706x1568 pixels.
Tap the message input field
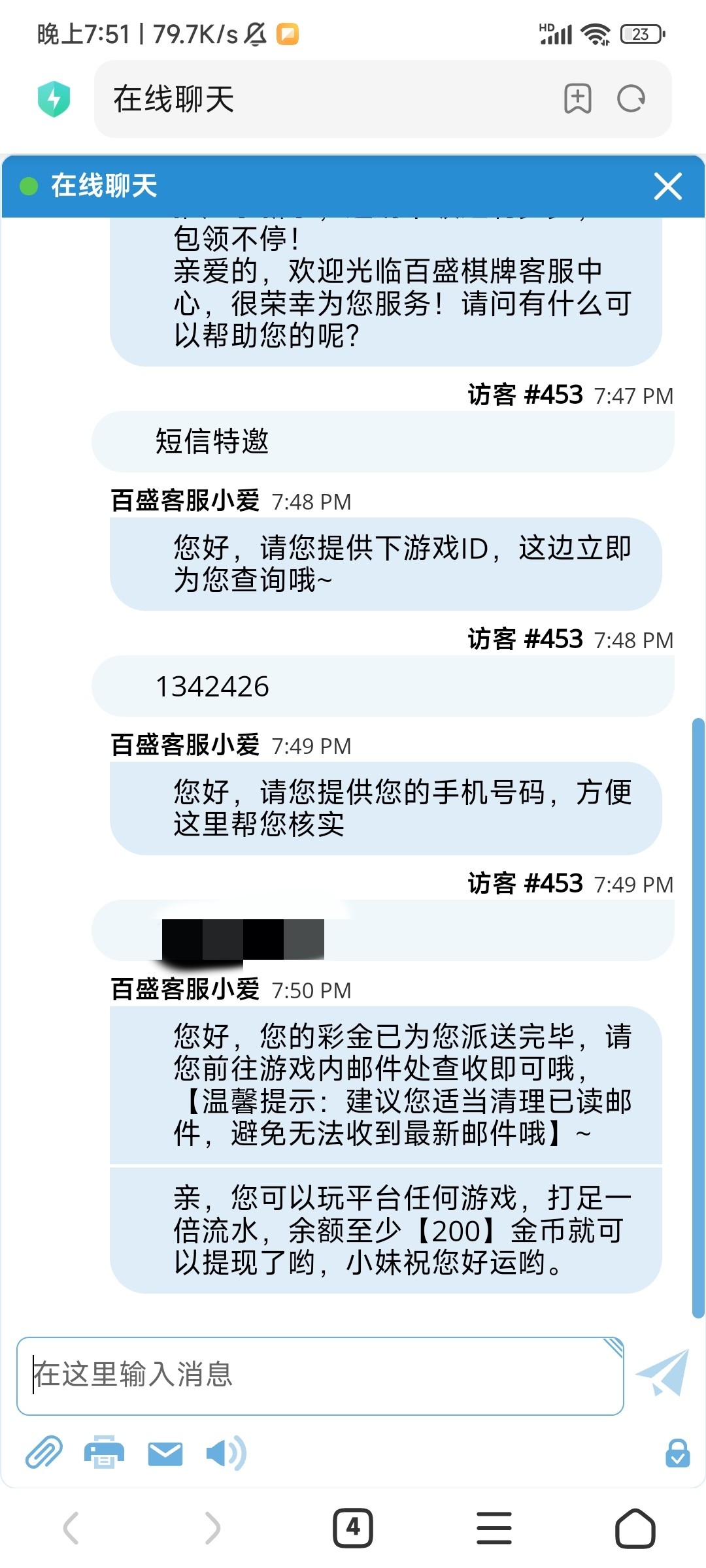[320, 1375]
